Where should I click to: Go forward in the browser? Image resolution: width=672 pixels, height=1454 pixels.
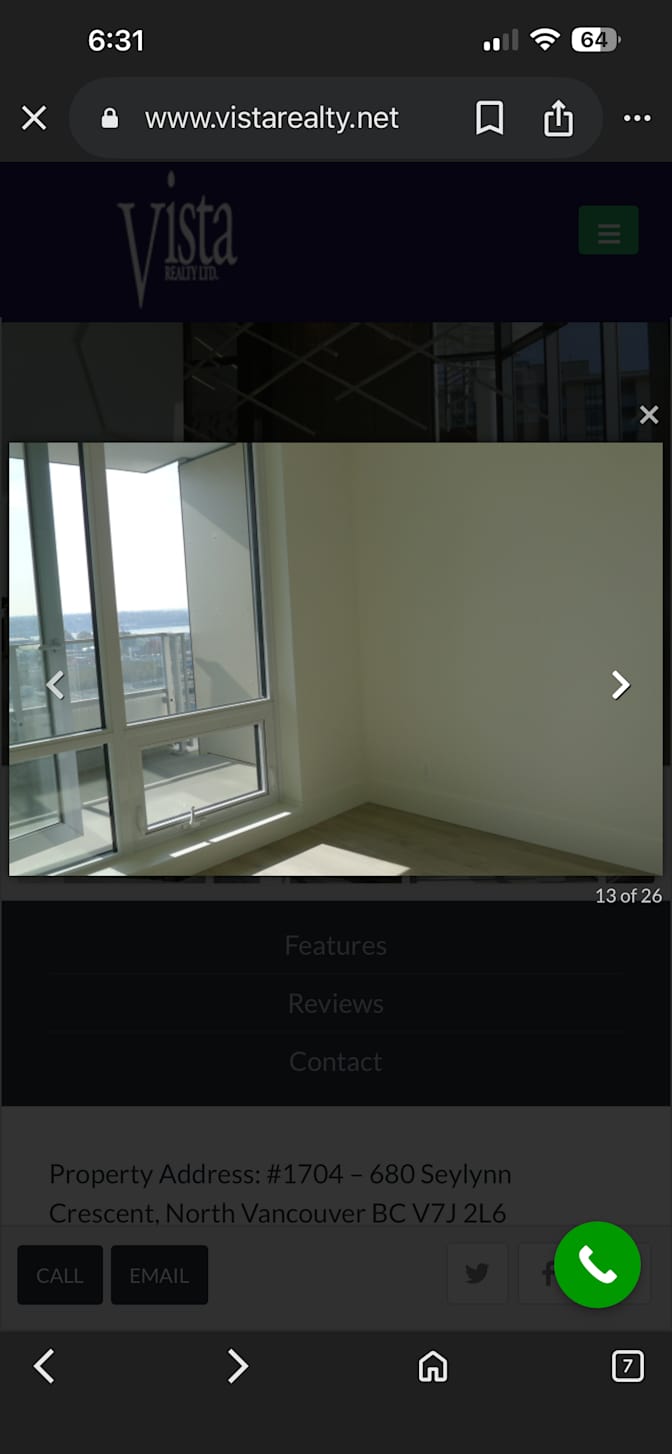click(237, 1366)
